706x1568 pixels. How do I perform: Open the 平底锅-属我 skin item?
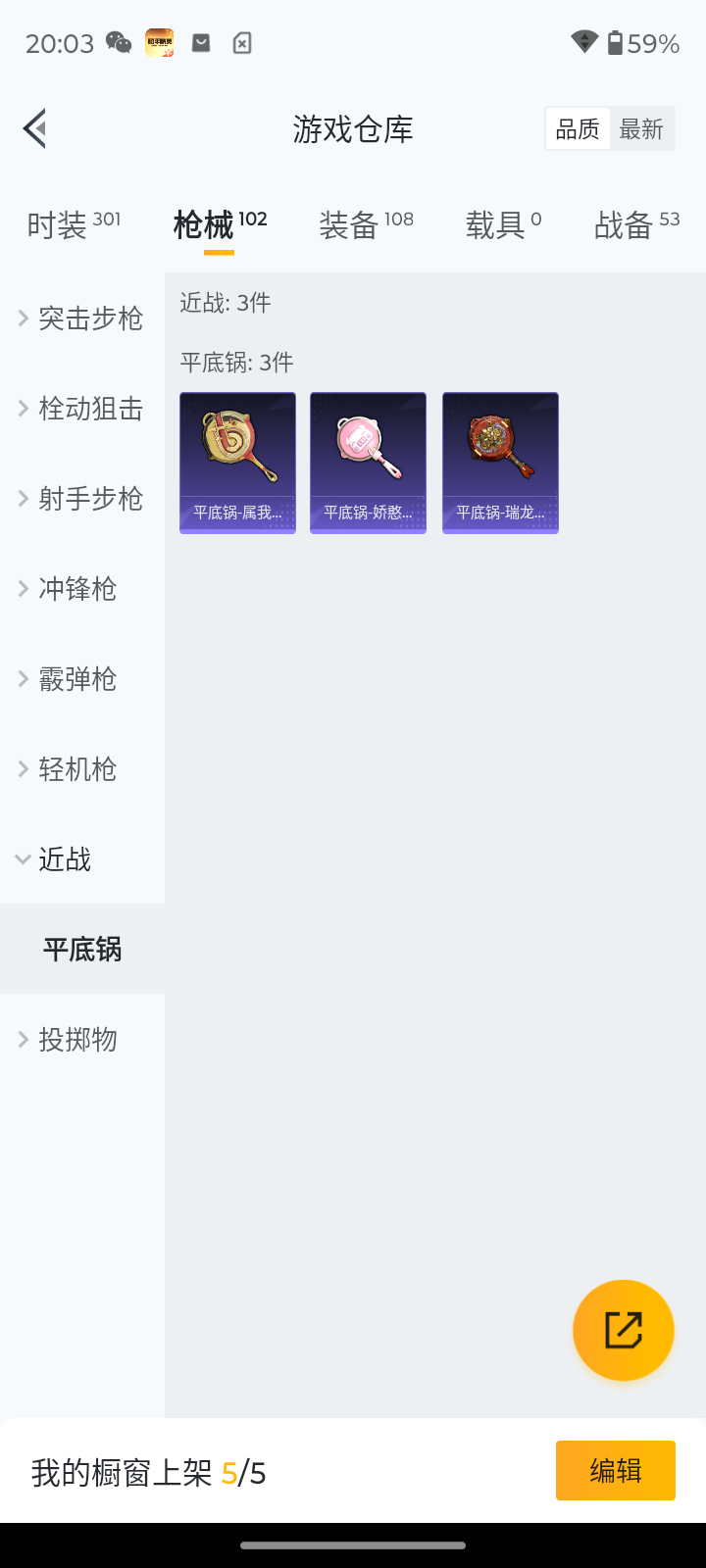pyautogui.click(x=237, y=463)
